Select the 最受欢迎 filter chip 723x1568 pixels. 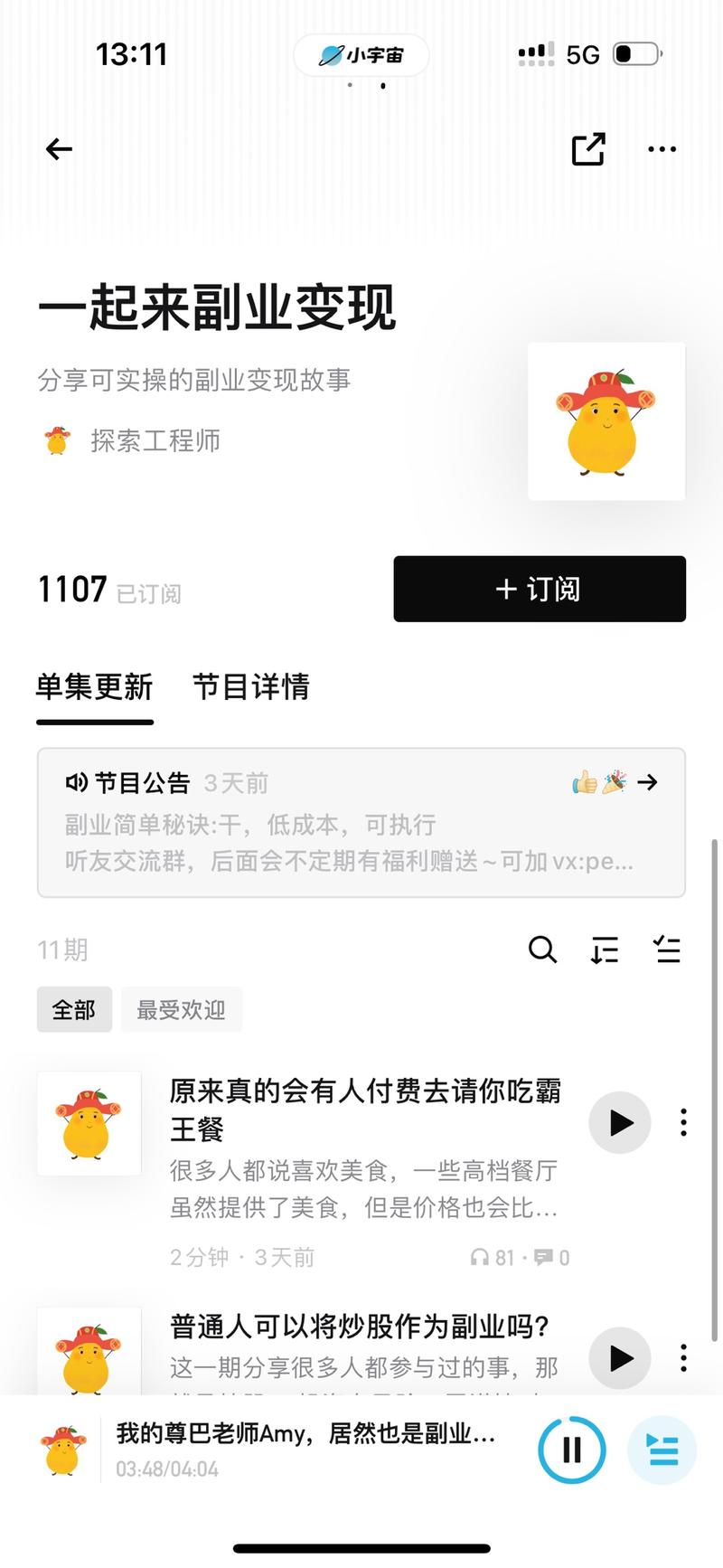[181, 1009]
